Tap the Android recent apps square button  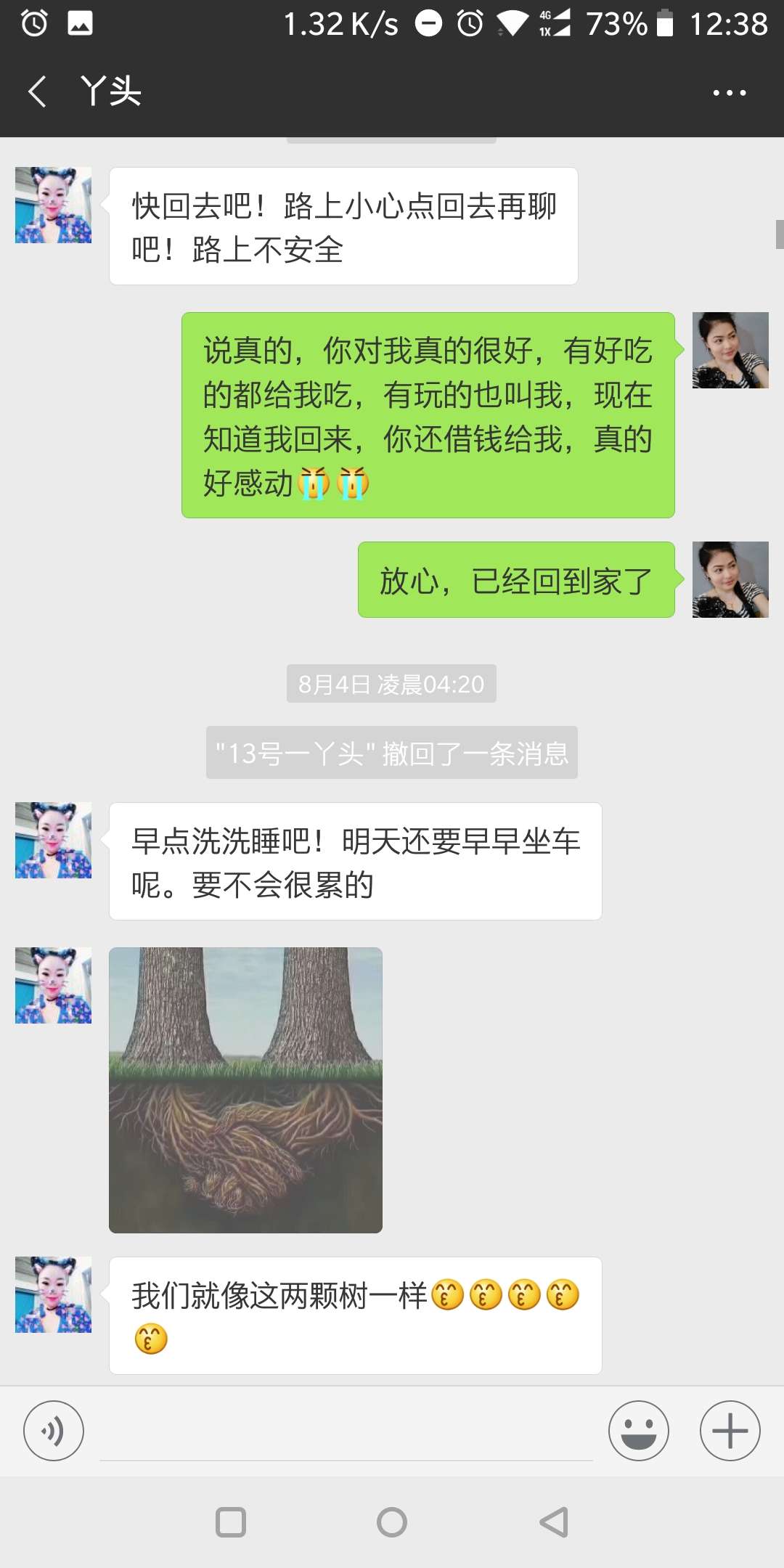(231, 1522)
